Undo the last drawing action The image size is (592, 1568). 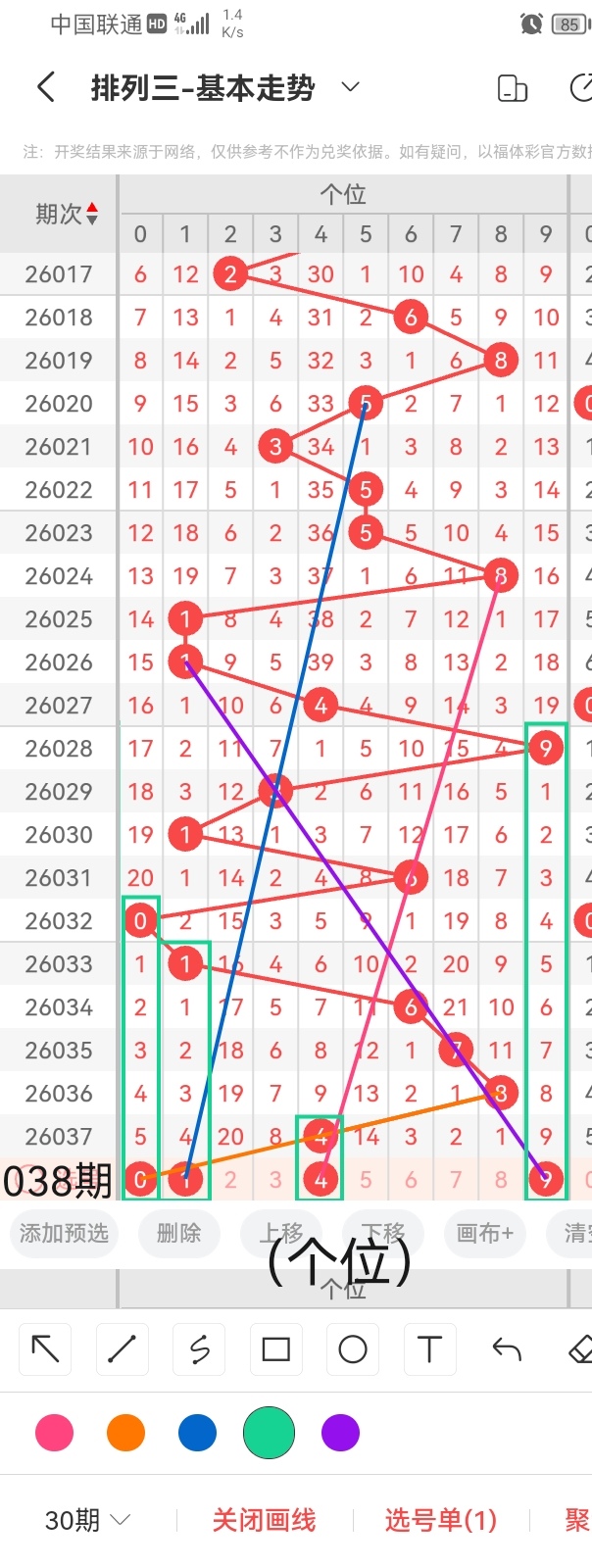coord(506,1349)
